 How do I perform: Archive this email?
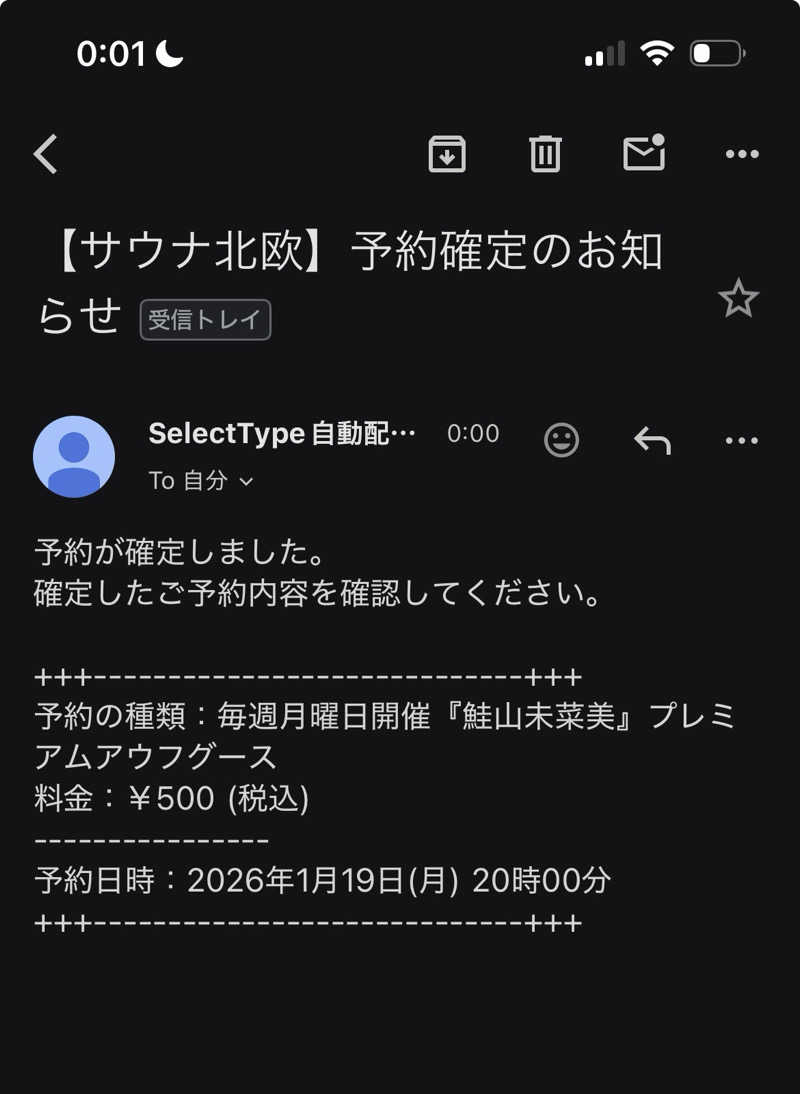point(447,153)
